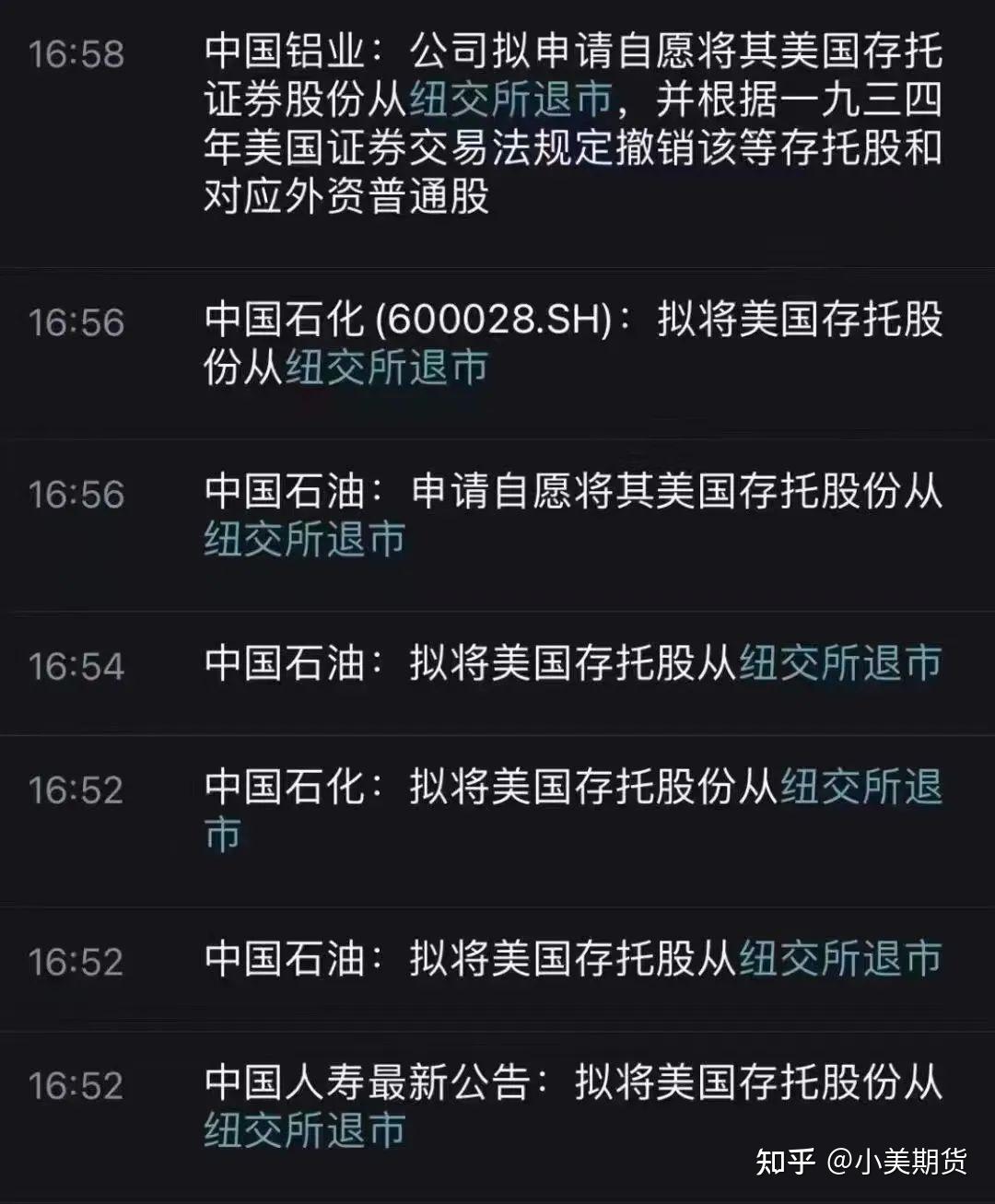Open the 中国石化 (600028.SH) news entry
Screen dimensions: 995x1204
[571, 341]
